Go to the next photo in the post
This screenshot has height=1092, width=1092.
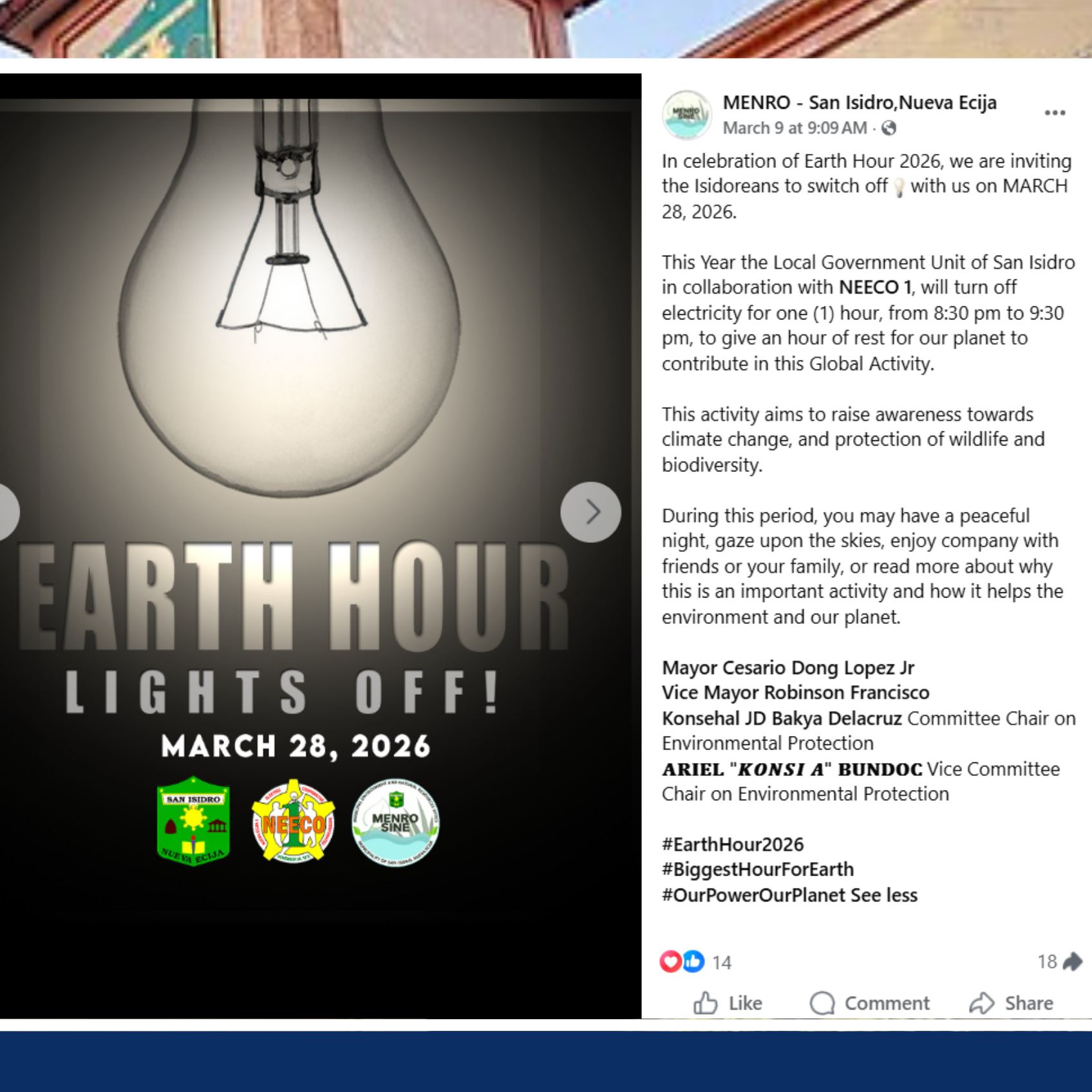(590, 512)
